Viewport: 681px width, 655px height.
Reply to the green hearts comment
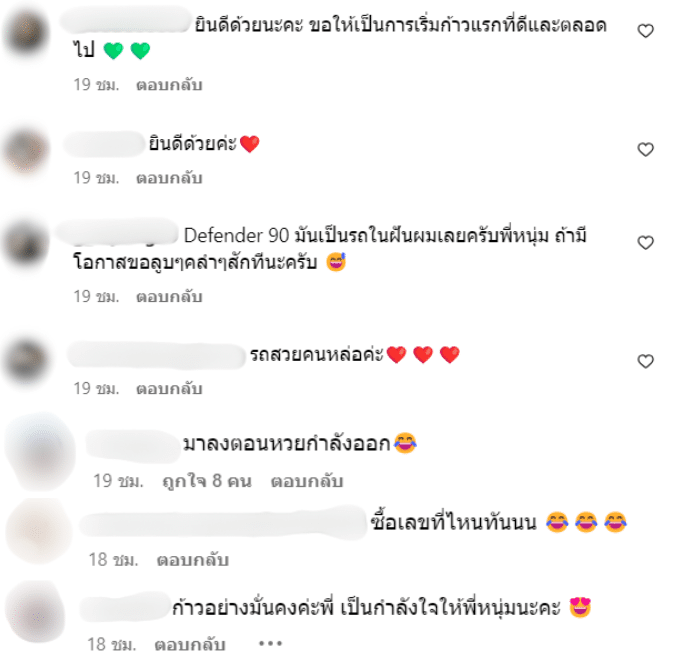click(x=169, y=85)
